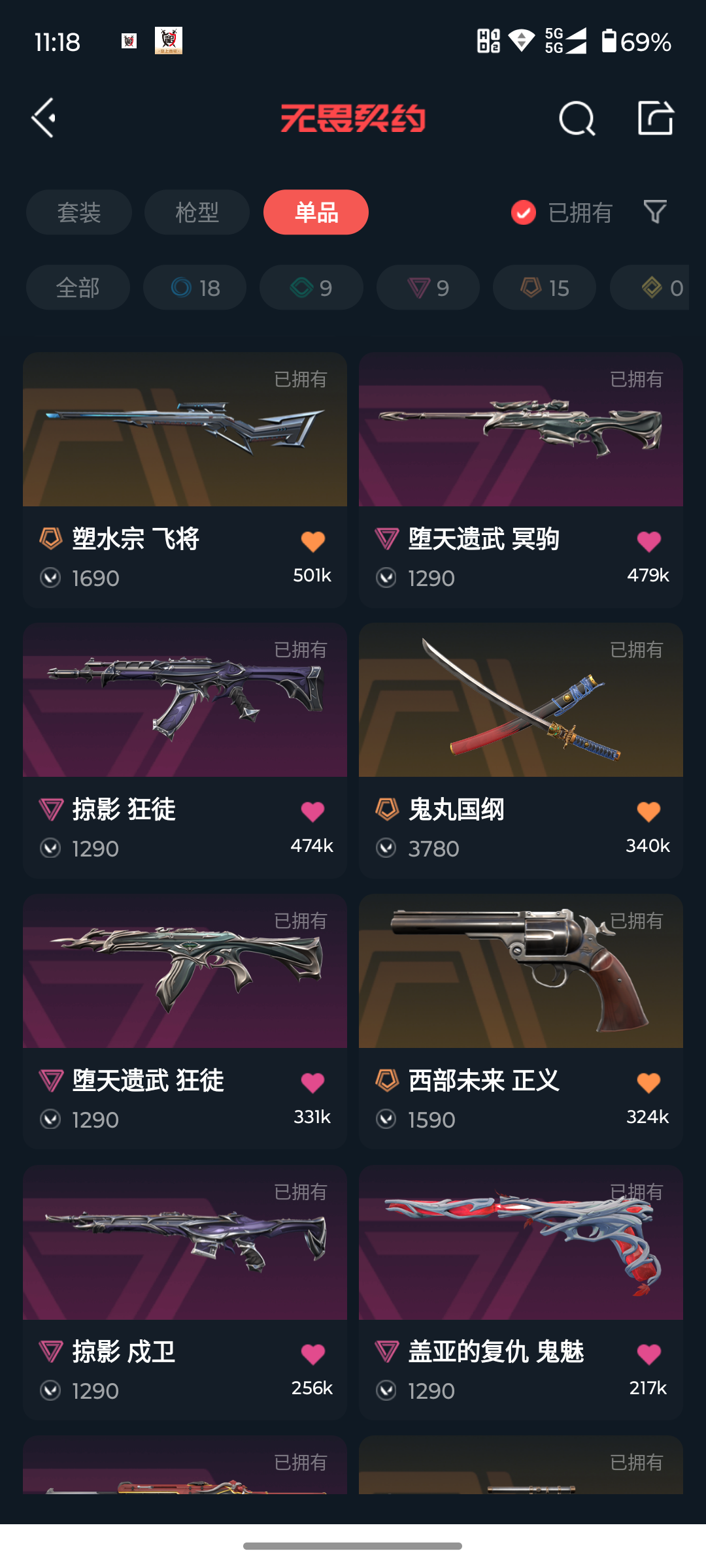The width and height of the screenshot is (706, 1568).
Task: Like the 掠影 狂徒 skin
Action: [x=312, y=811]
